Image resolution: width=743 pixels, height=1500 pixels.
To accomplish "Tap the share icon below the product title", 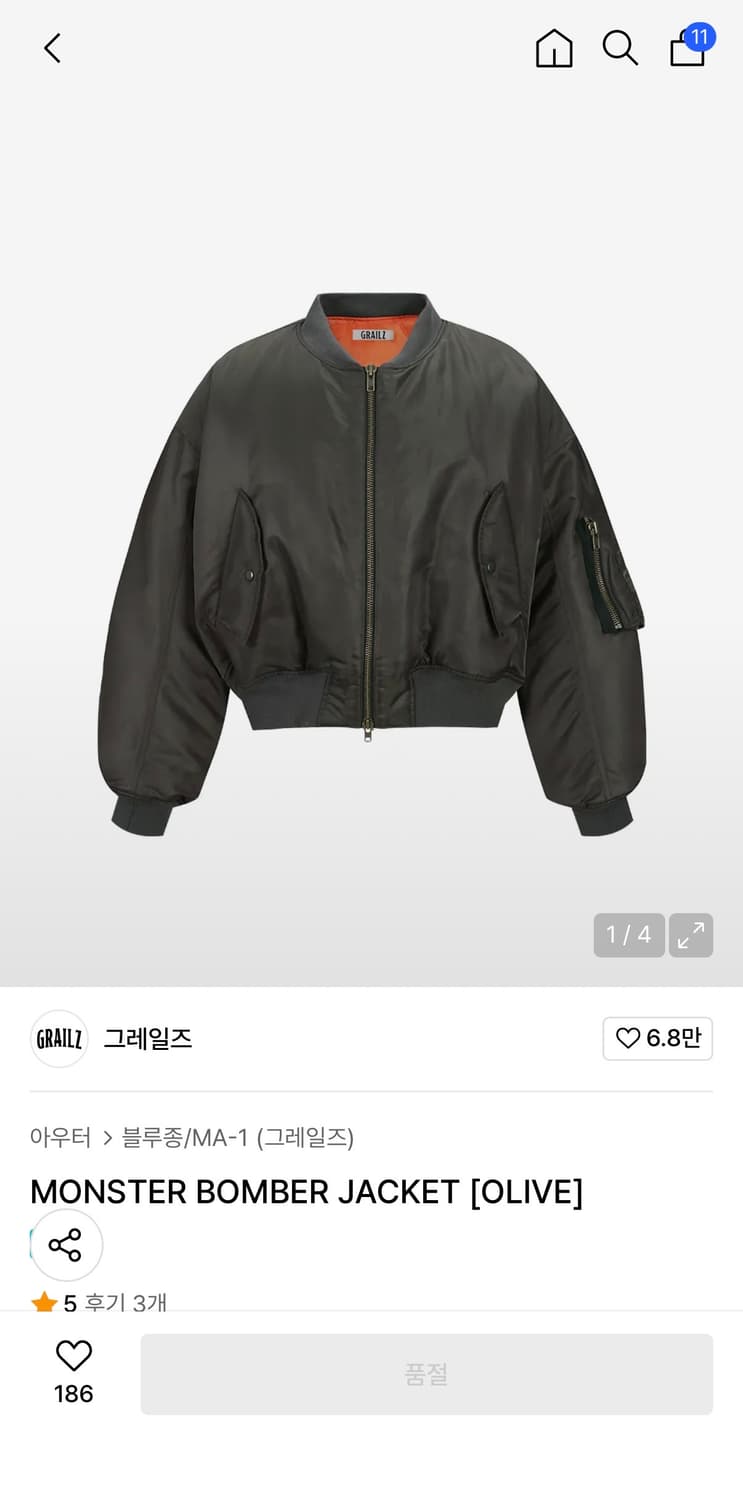I will point(66,1245).
